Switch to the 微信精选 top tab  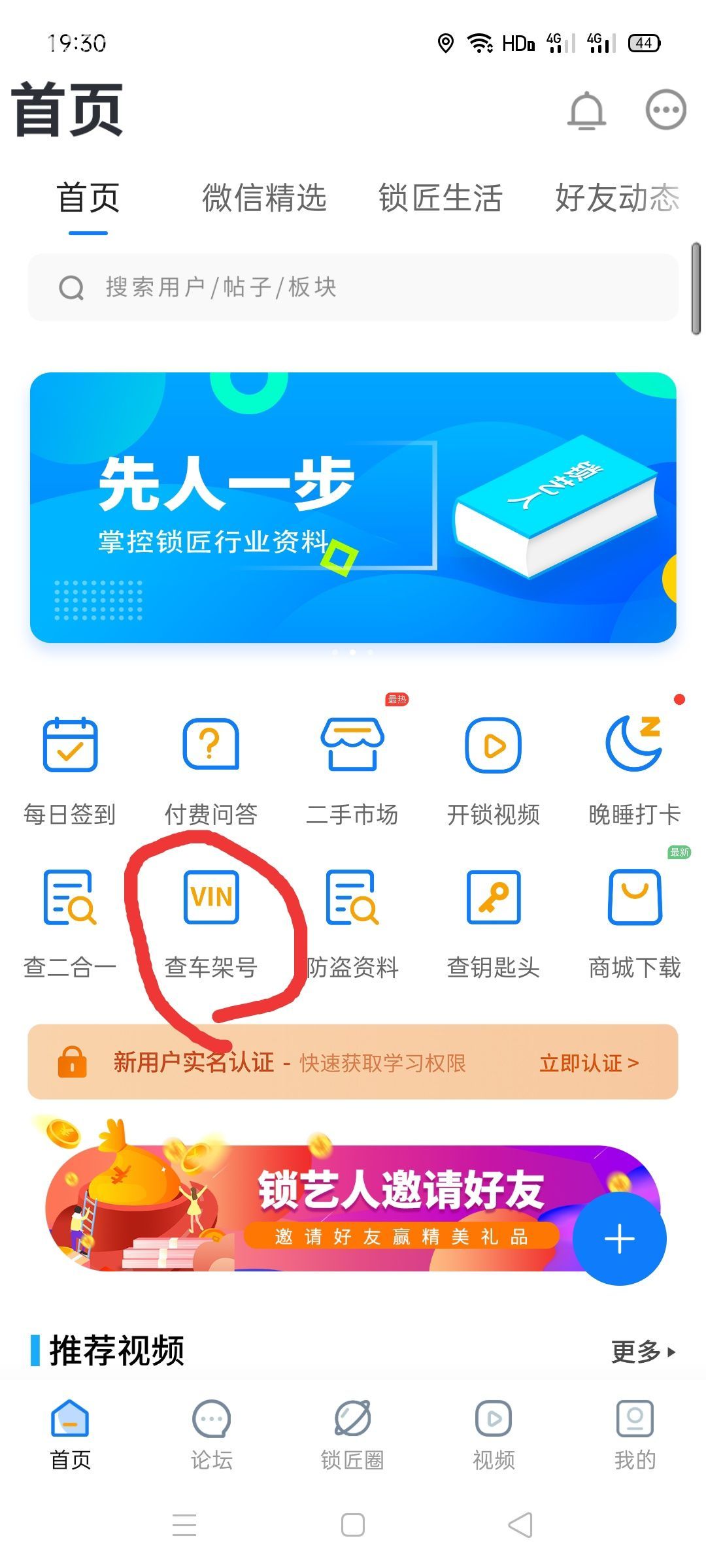coord(264,198)
